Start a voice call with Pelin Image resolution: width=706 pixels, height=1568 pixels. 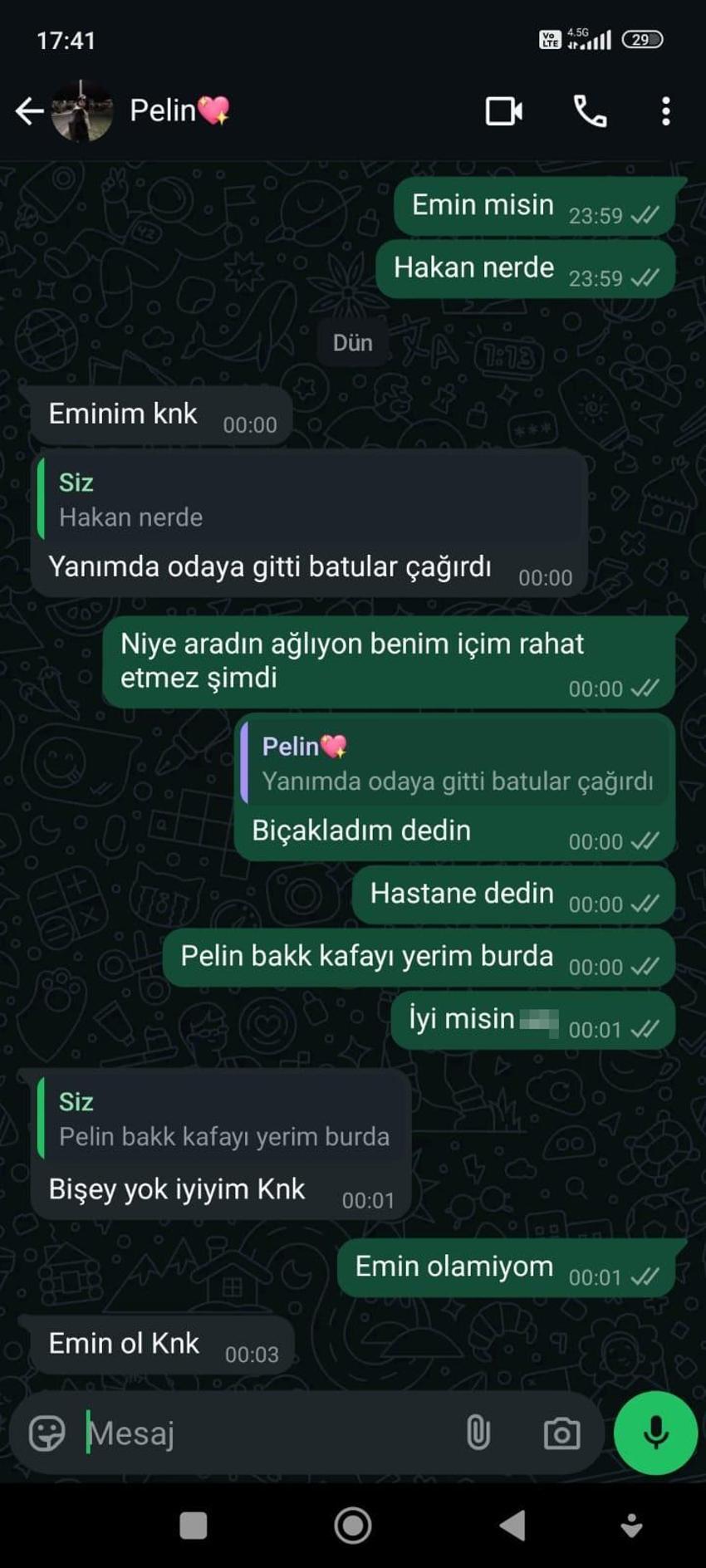588,110
